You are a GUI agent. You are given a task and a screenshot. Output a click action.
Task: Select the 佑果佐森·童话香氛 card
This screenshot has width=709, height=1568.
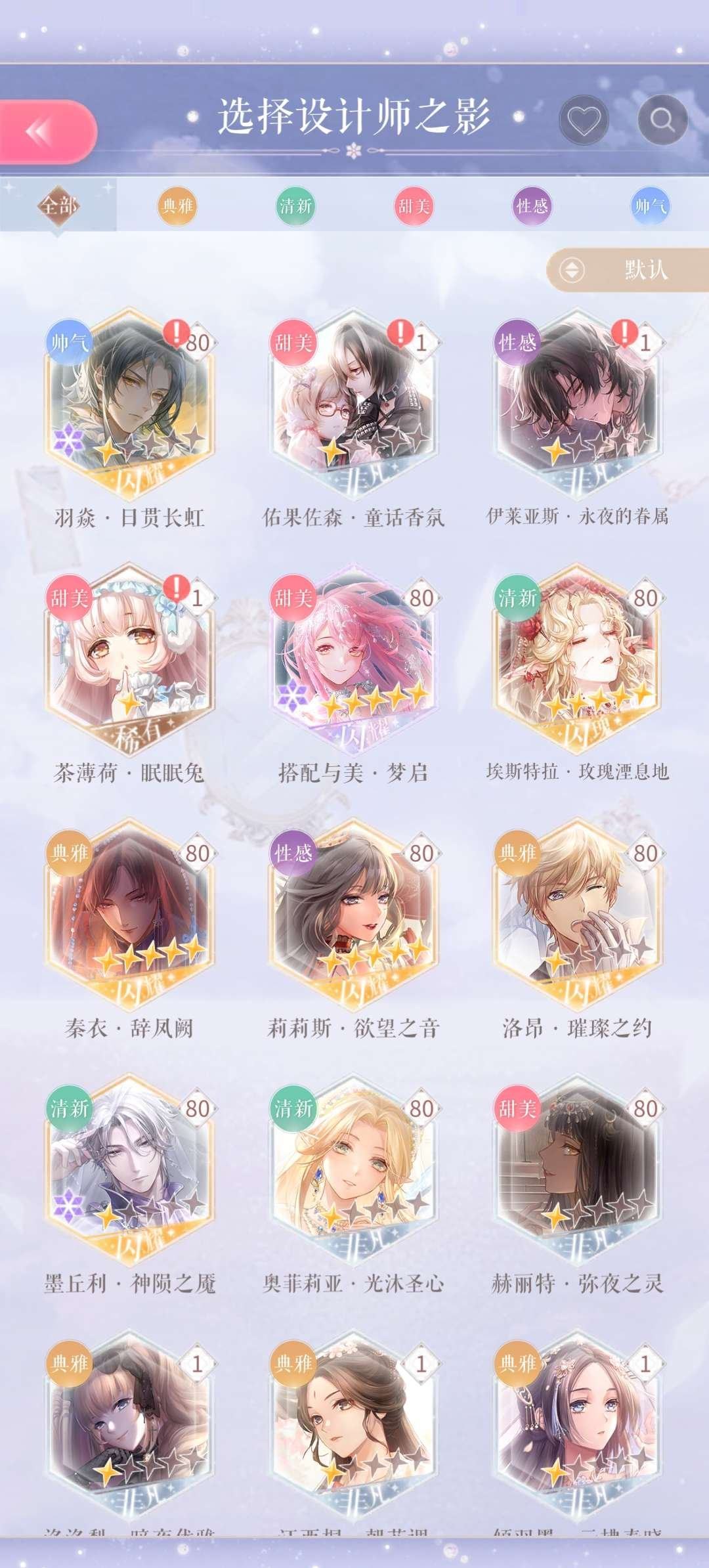(x=354, y=407)
